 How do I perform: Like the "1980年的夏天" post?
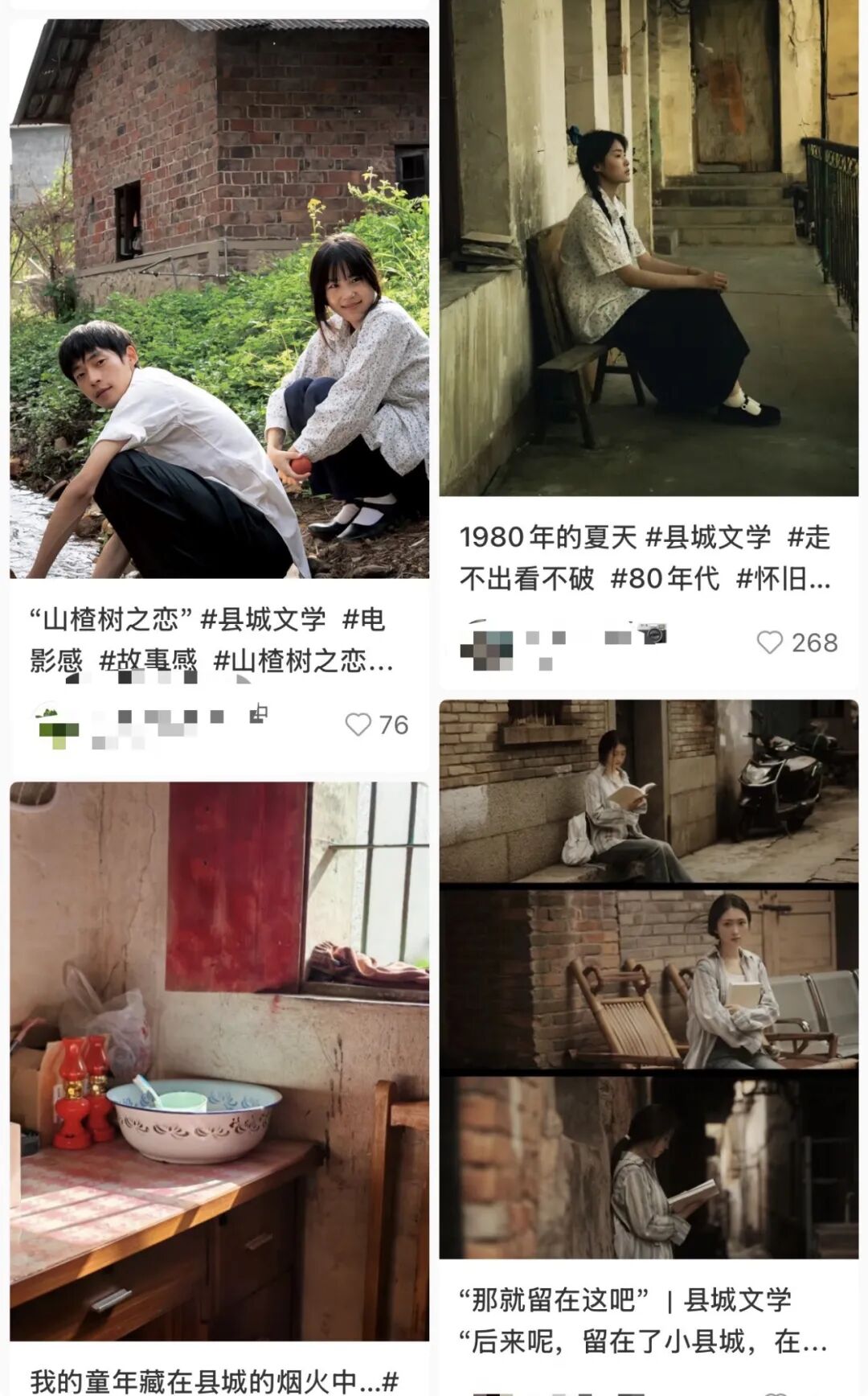coord(770,642)
